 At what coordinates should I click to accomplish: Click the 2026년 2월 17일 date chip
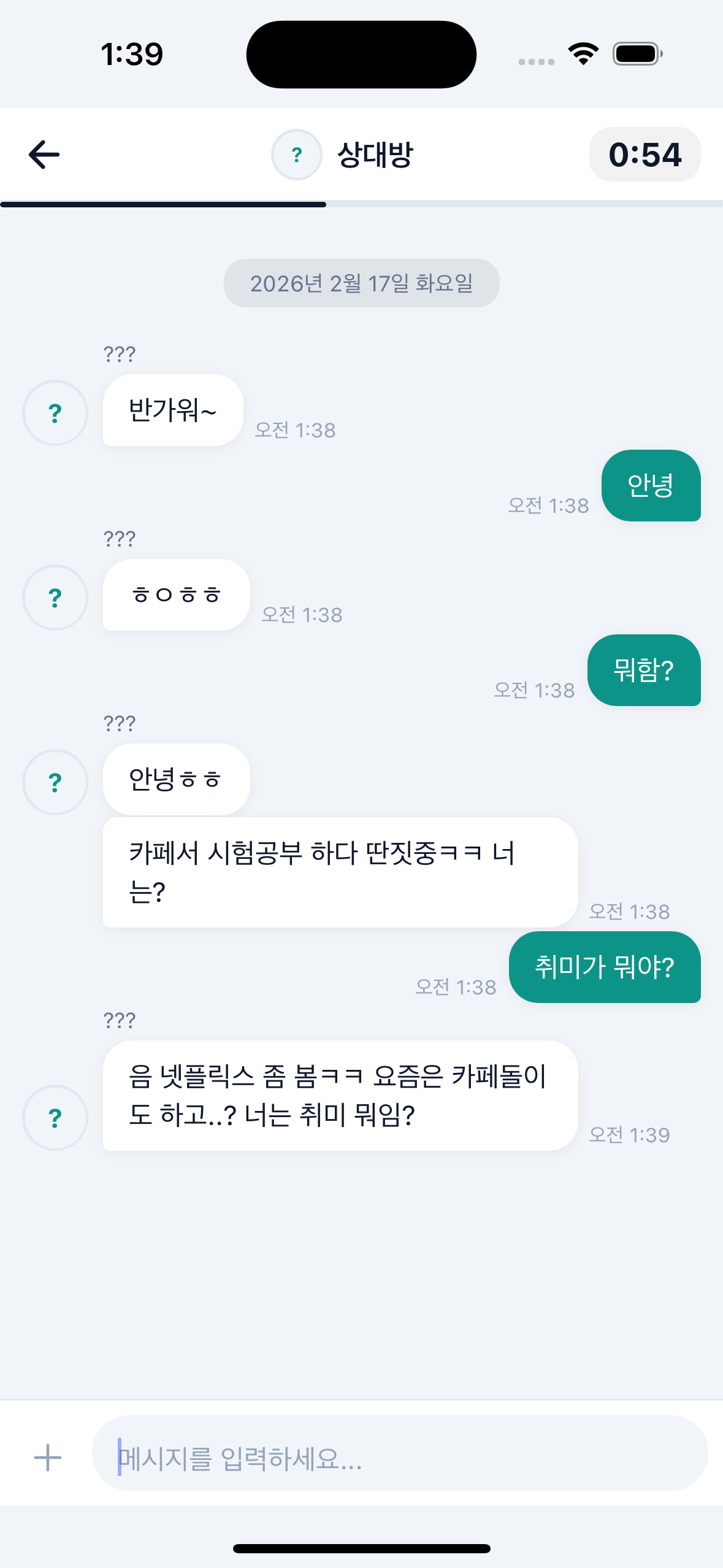point(361,283)
